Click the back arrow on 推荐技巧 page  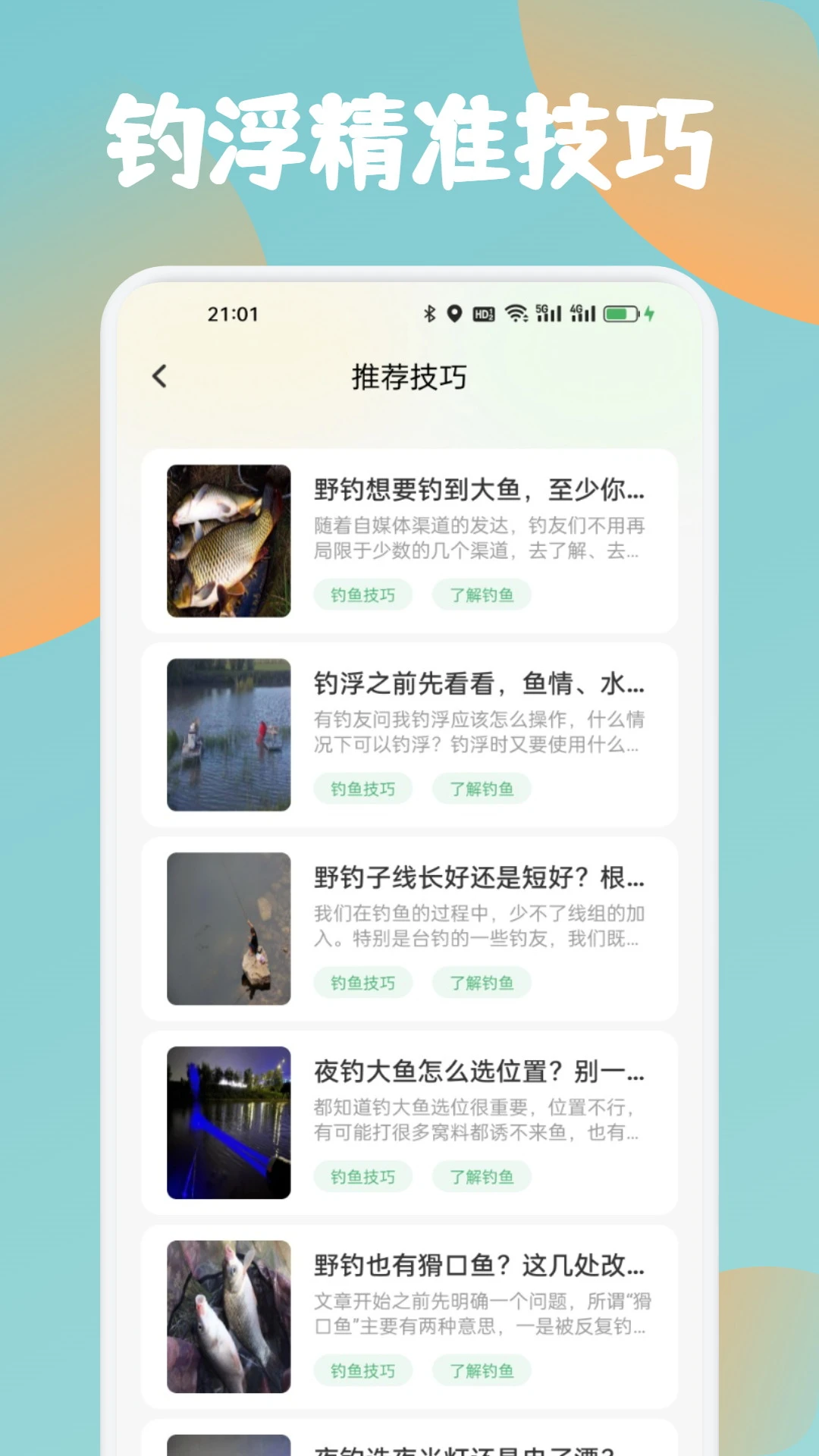point(160,375)
